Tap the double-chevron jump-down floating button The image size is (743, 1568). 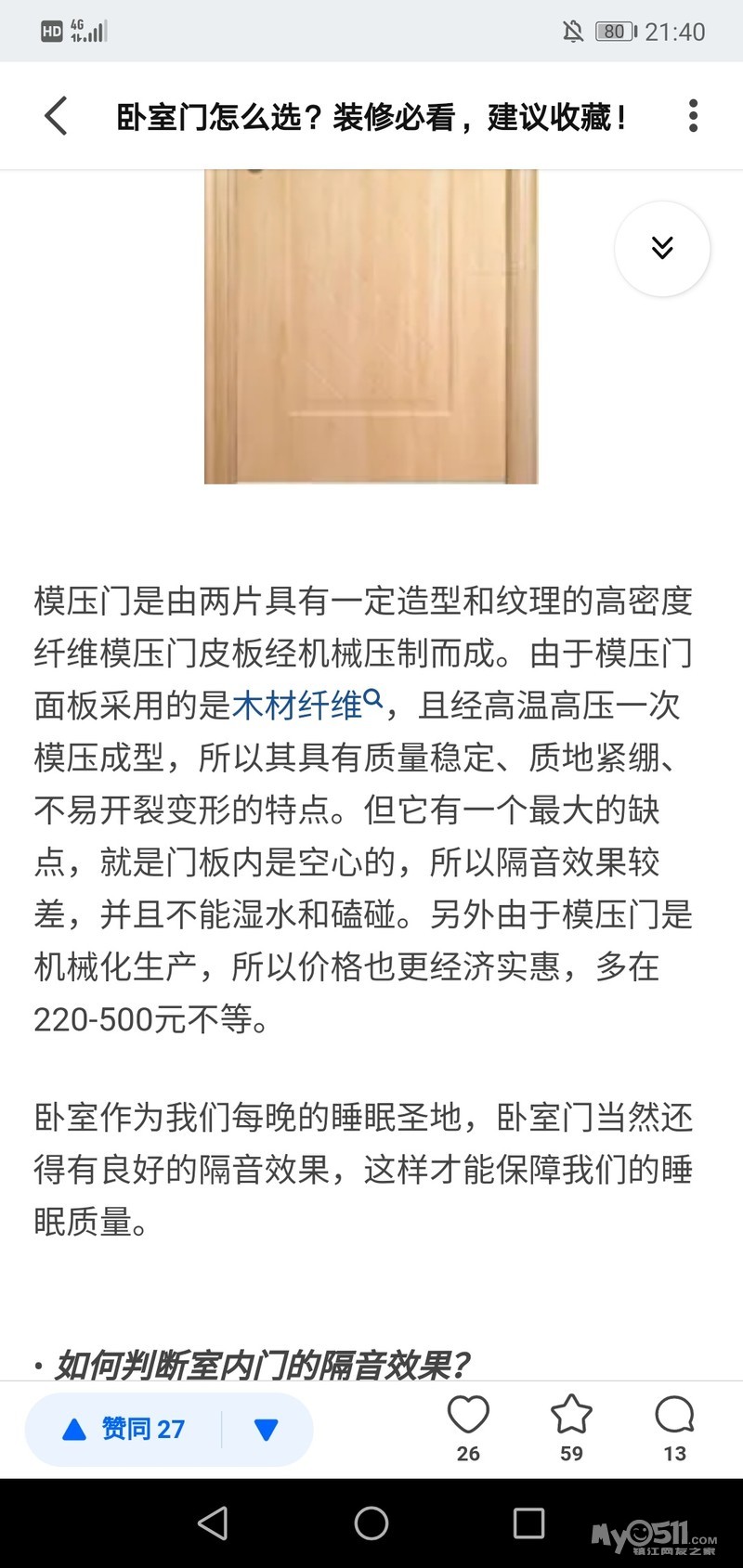click(662, 248)
